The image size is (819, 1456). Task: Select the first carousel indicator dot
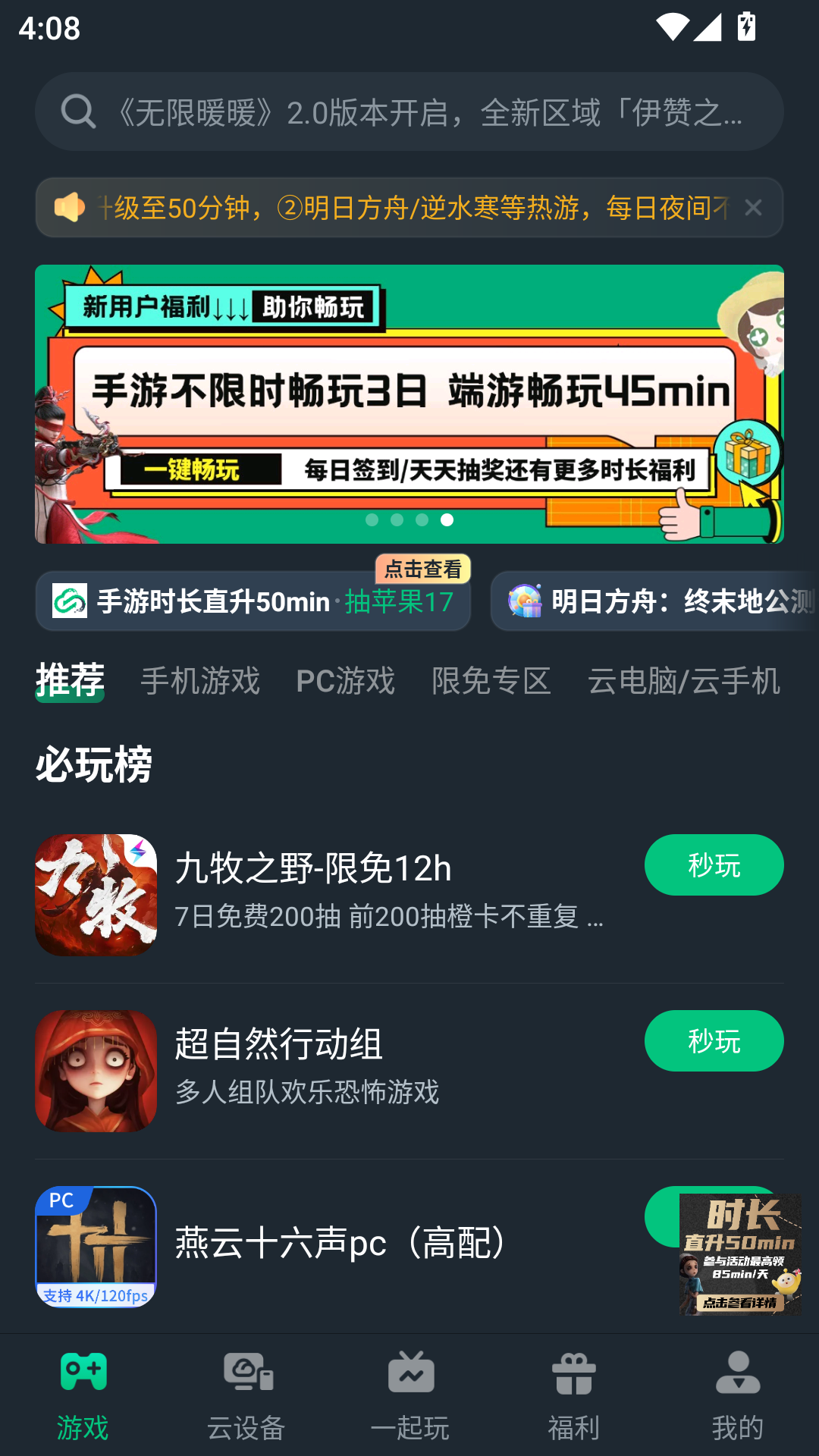coord(372,520)
